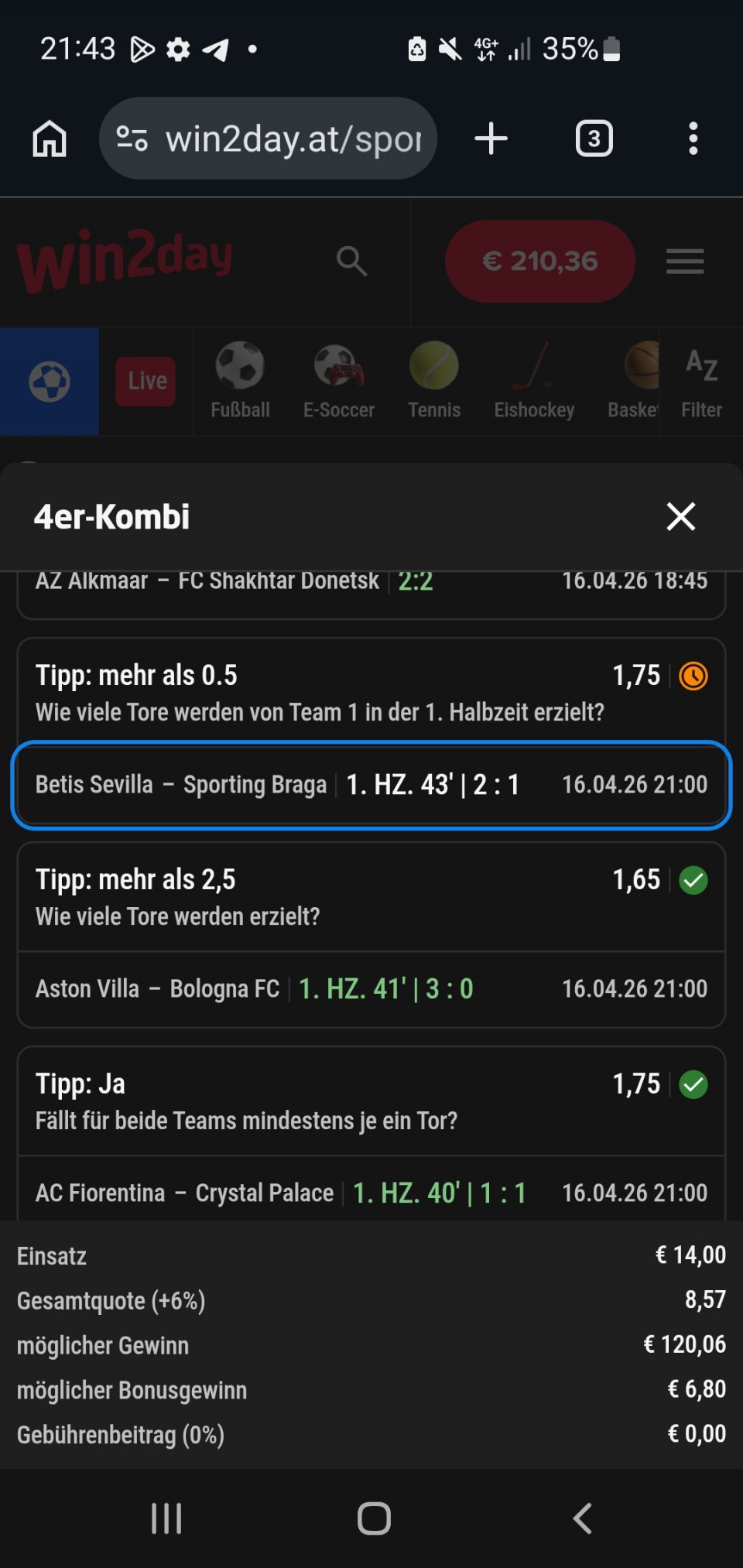Open the browser overflow menu
Image resolution: width=743 pixels, height=1568 pixels.
693,139
